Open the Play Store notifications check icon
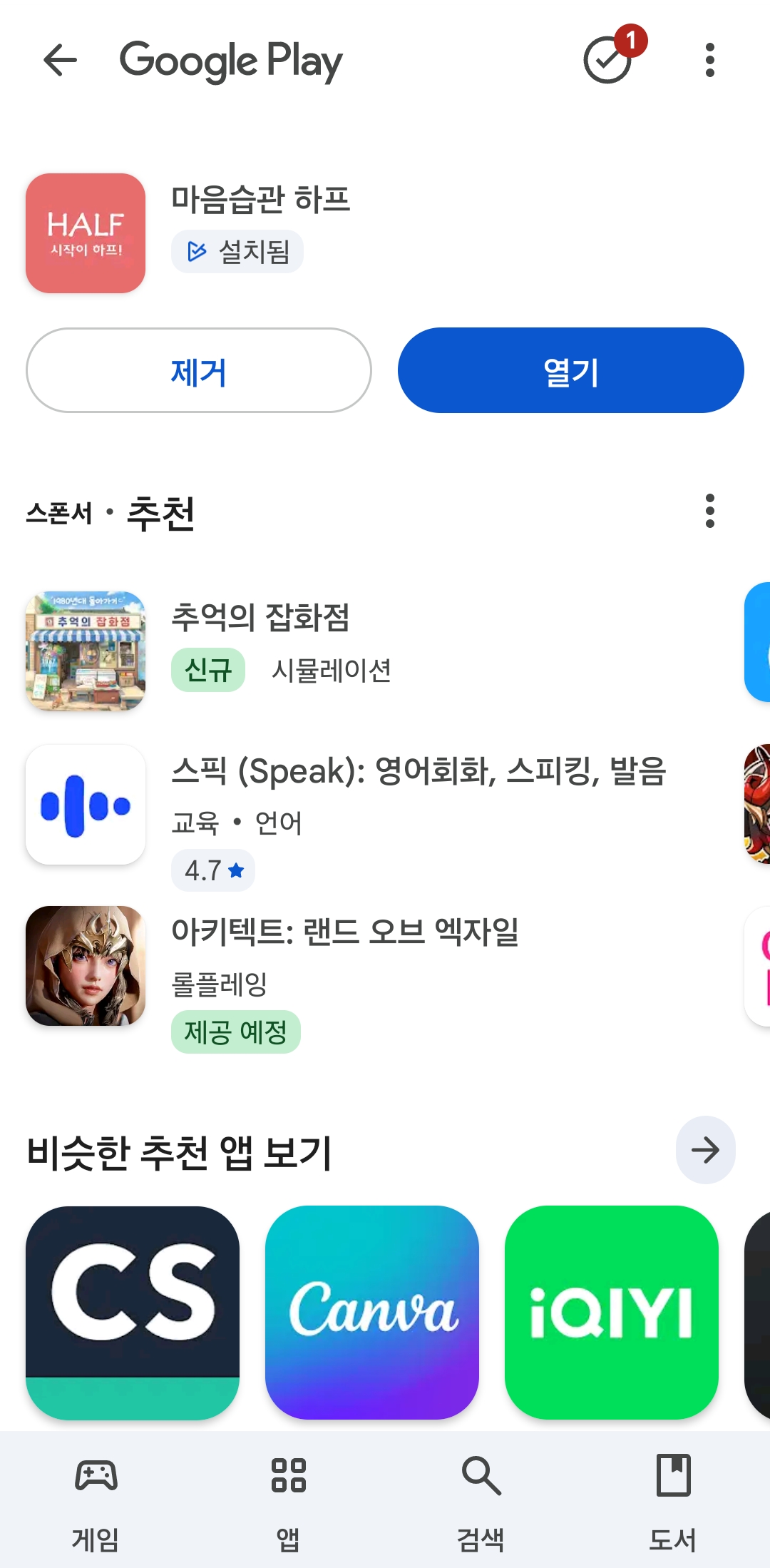770x1568 pixels. click(x=608, y=60)
